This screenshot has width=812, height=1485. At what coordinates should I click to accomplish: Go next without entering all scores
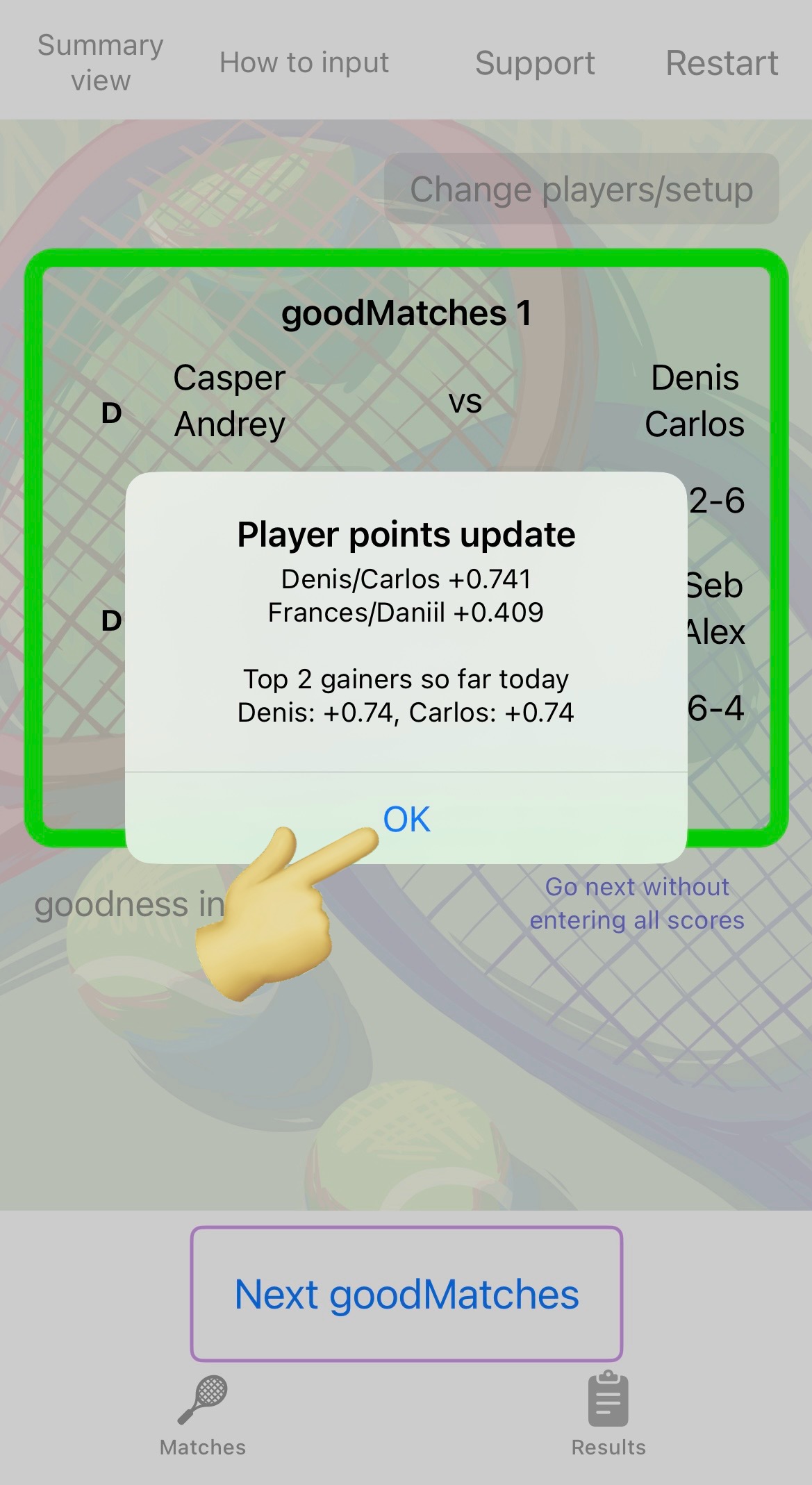[637, 903]
